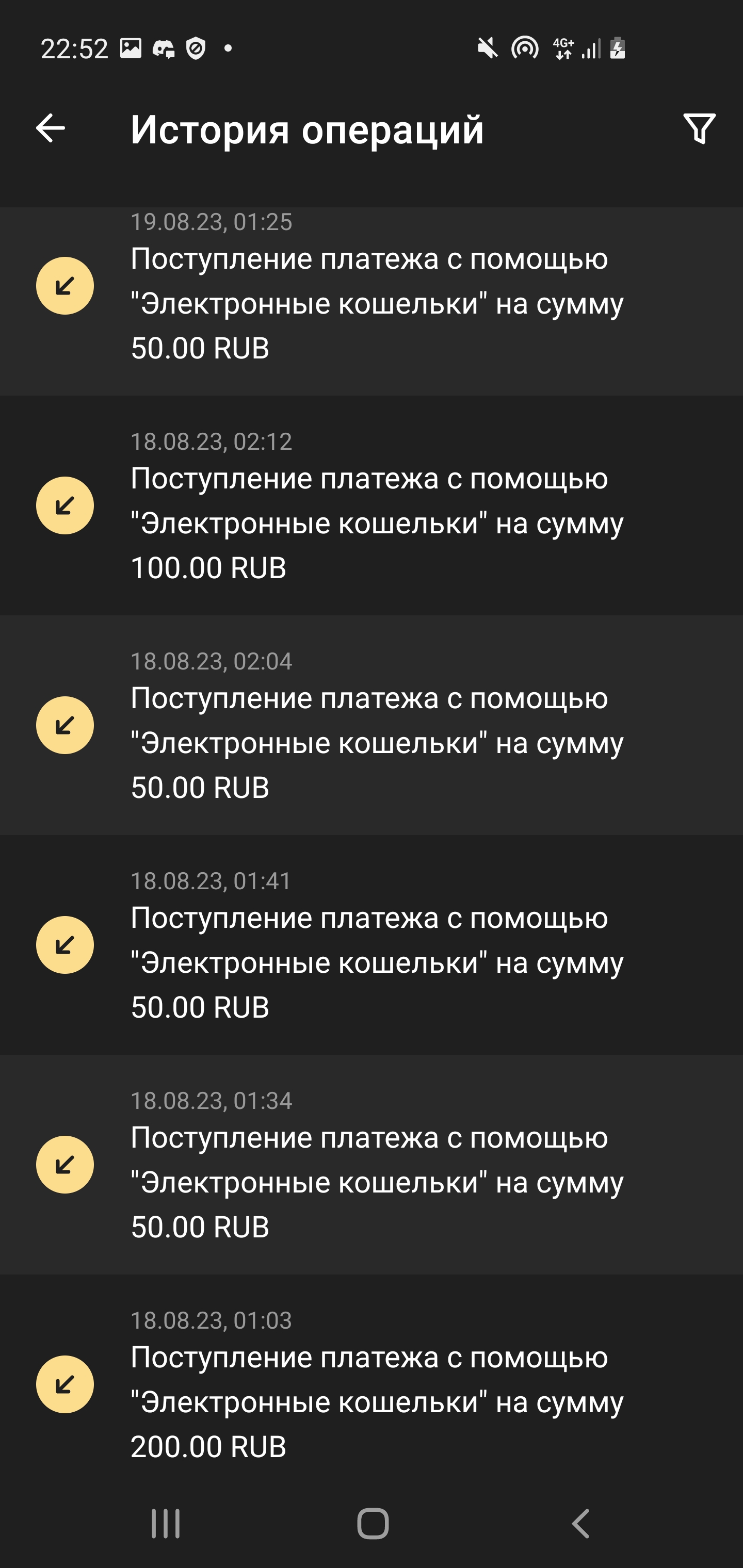743x1568 pixels.
Task: Select the 18.08.23, 01:41 payment entry
Action: click(x=372, y=945)
